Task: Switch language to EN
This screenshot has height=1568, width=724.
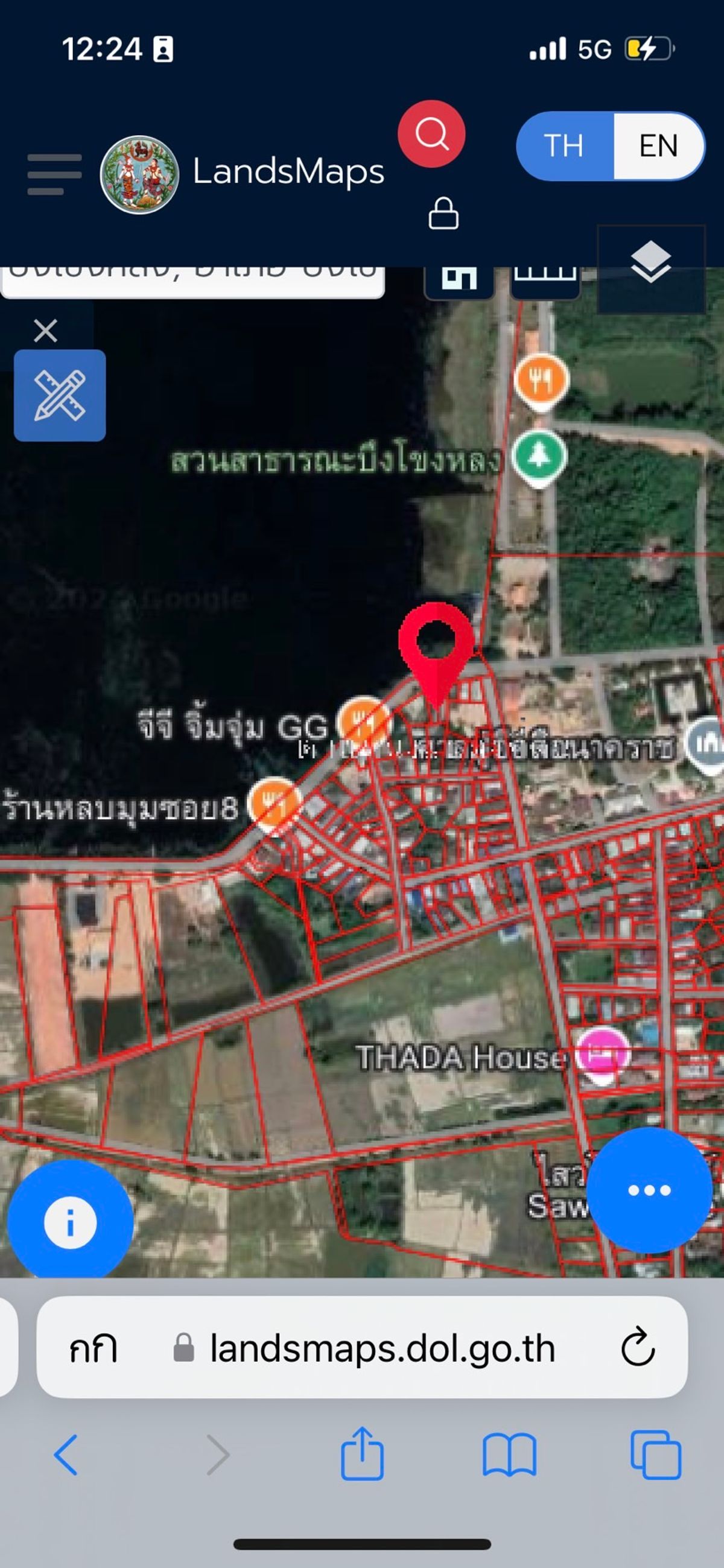Action: (x=658, y=146)
